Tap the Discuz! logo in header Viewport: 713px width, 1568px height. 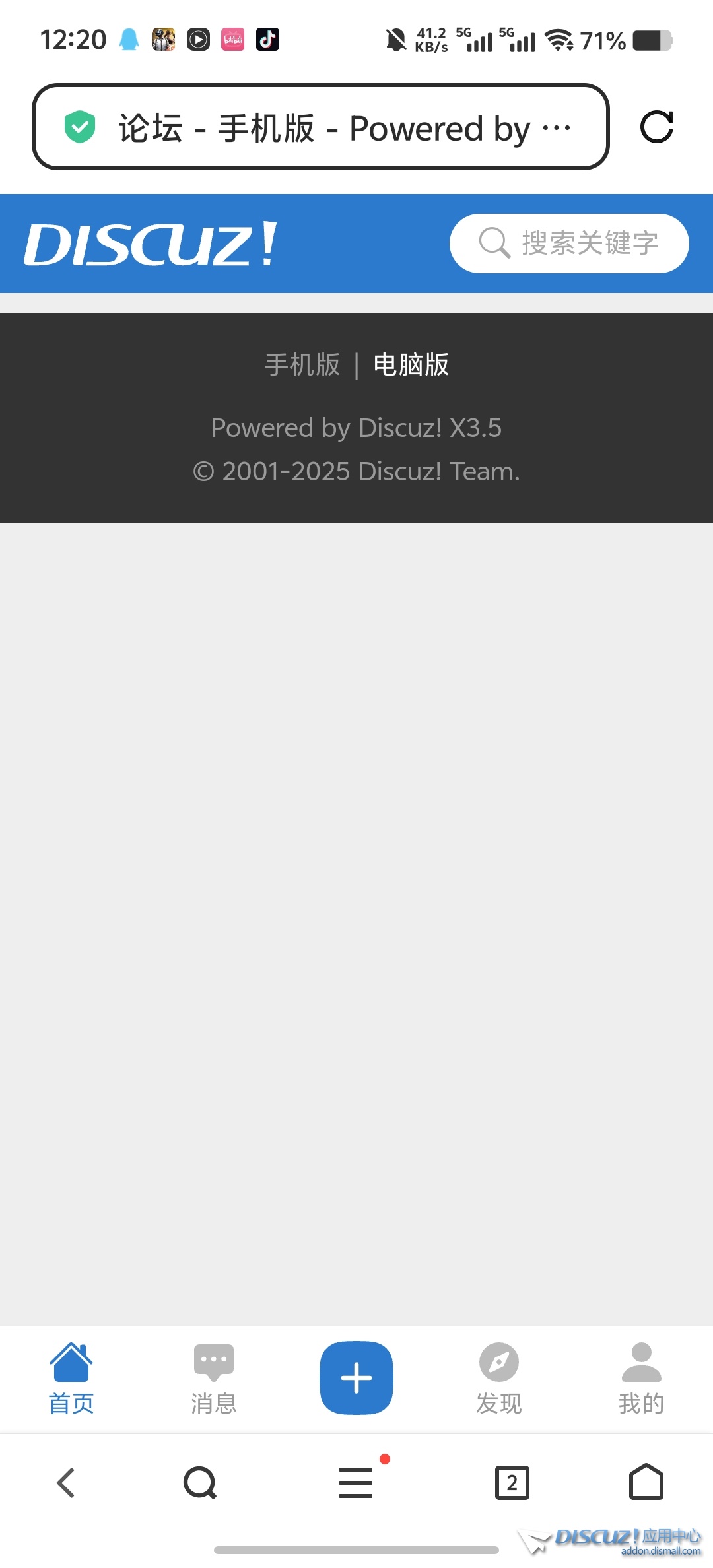click(x=151, y=244)
